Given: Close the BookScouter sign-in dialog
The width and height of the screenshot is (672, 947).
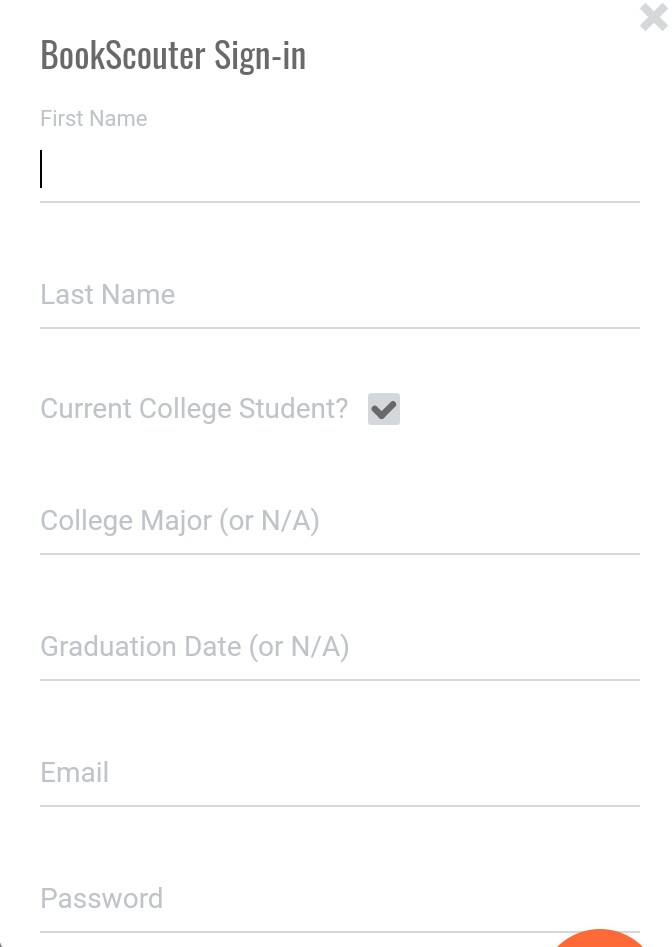Looking at the screenshot, I should pyautogui.click(x=653, y=17).
